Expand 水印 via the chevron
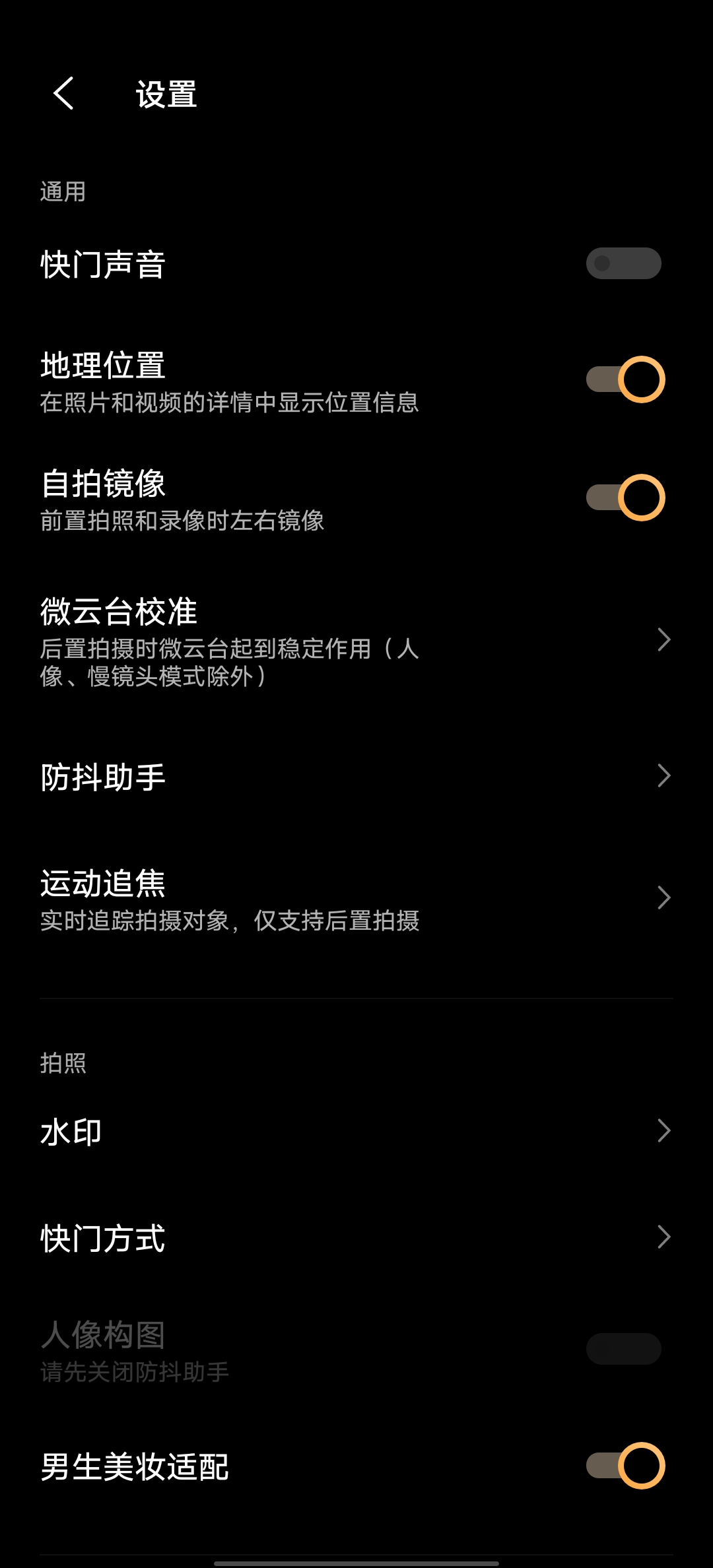713x1568 pixels. tap(663, 1131)
